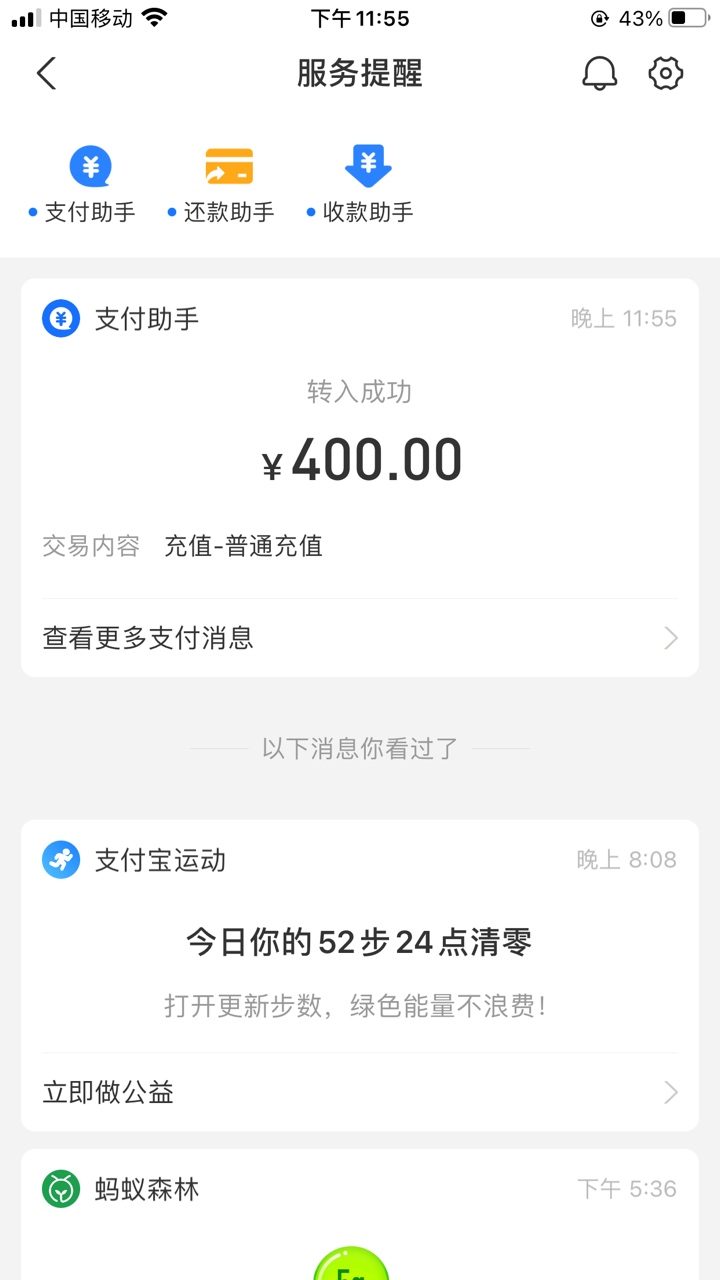Go back using the top-left arrow

46,73
